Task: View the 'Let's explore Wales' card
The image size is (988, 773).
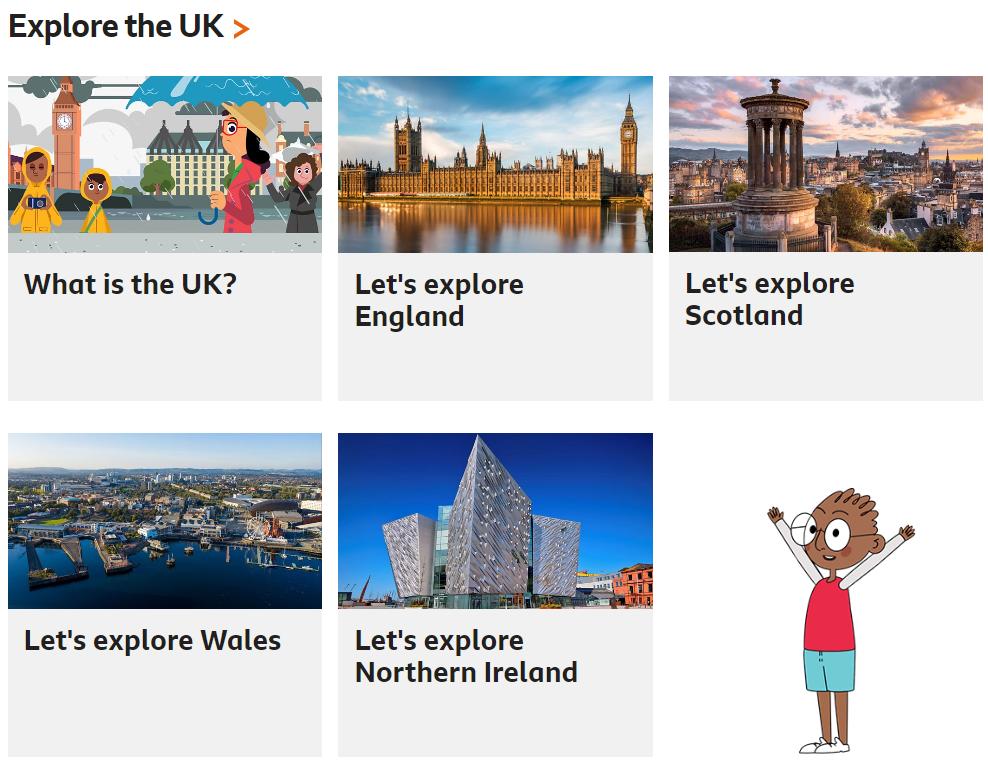Action: click(165, 595)
